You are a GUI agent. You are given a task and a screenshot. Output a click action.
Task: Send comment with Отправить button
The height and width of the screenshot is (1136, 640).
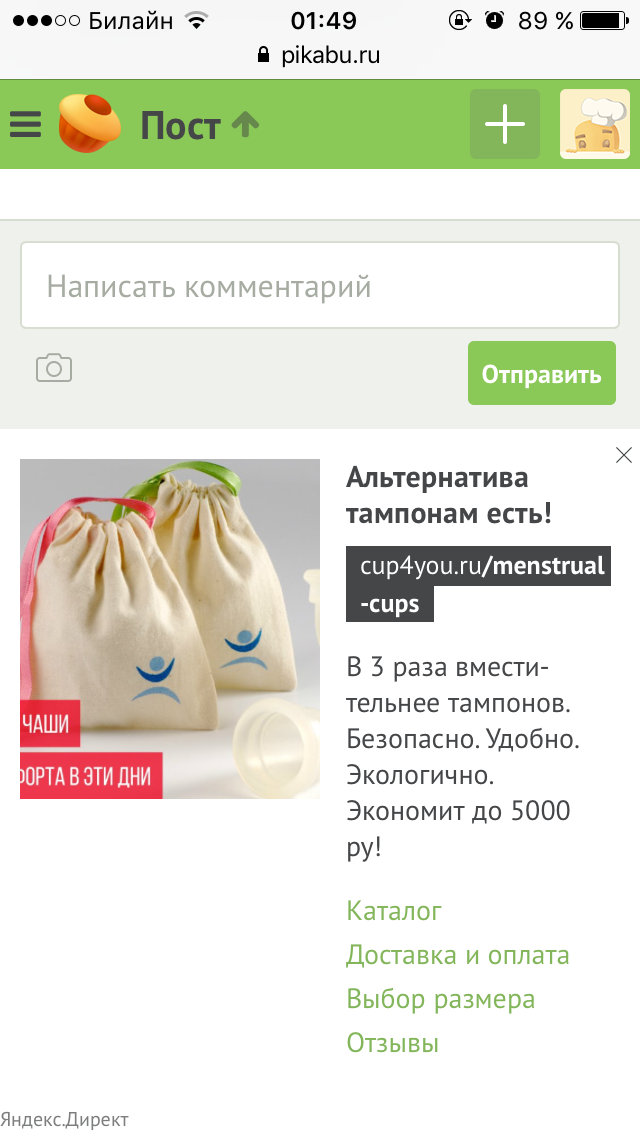(x=541, y=374)
